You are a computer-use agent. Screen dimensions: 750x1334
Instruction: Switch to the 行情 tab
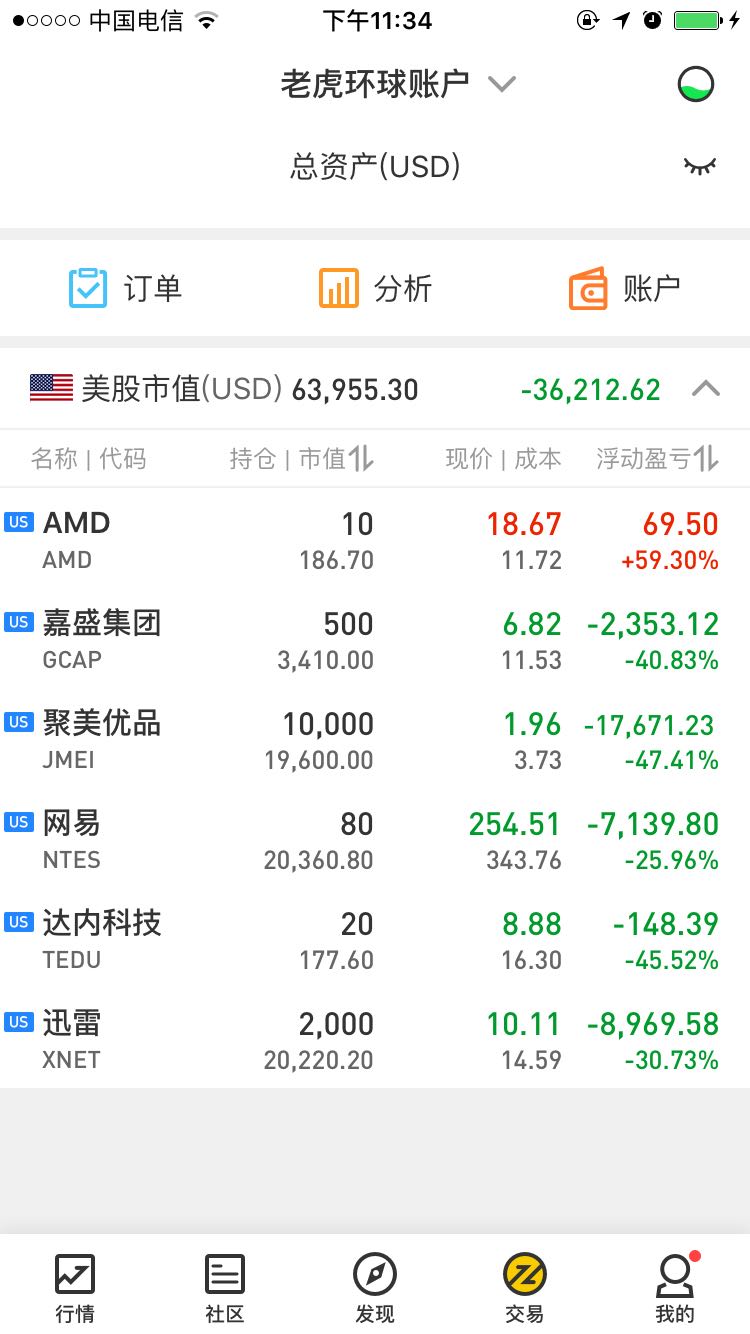point(75,1286)
